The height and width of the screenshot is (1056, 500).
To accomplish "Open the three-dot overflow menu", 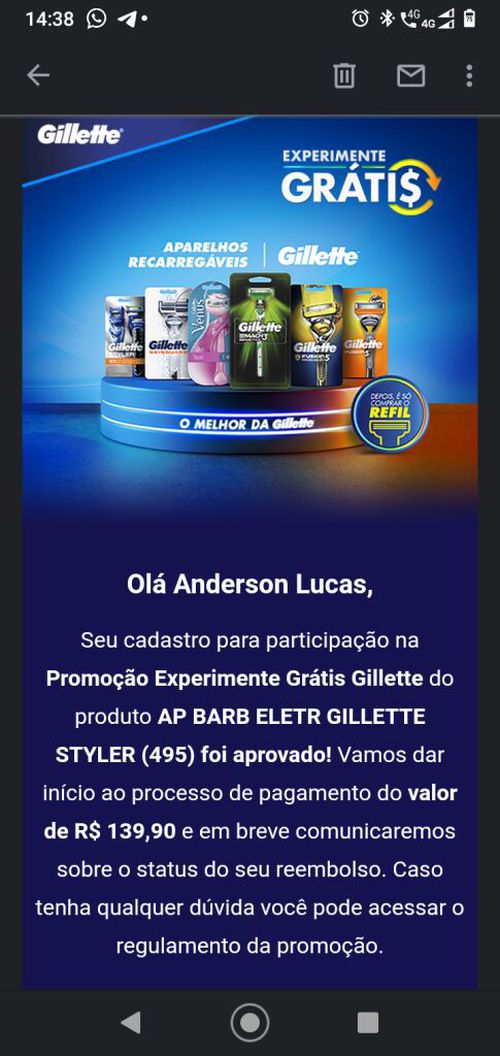I will coord(469,75).
